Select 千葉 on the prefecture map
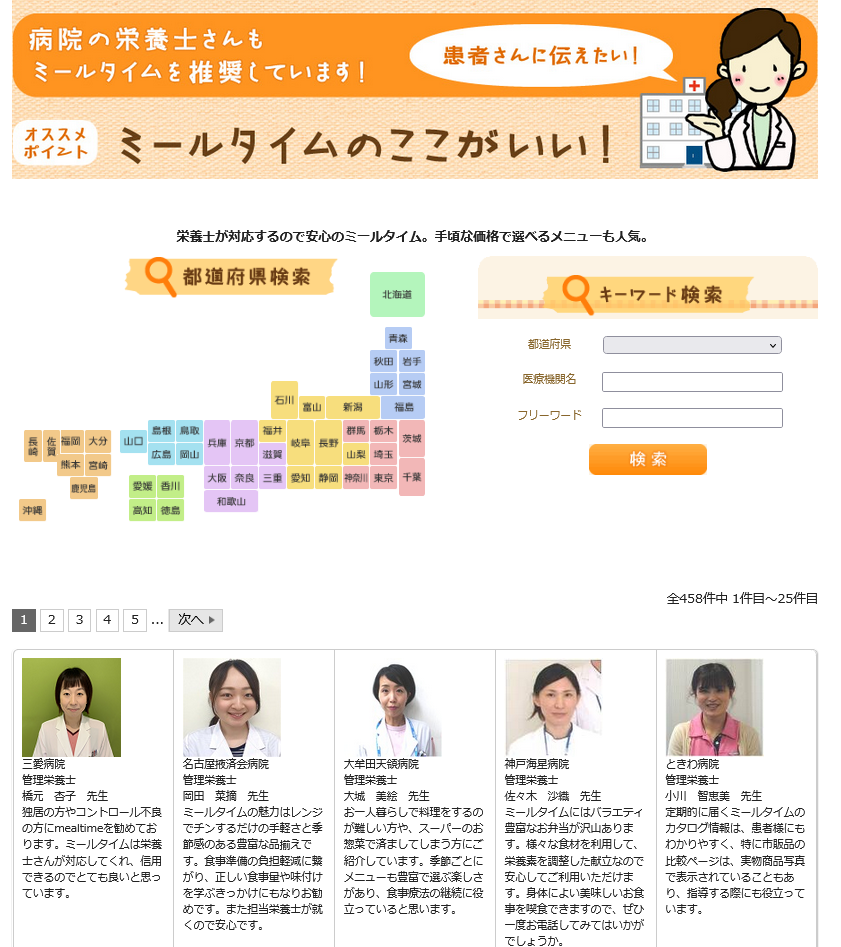This screenshot has width=841, height=947. click(412, 478)
